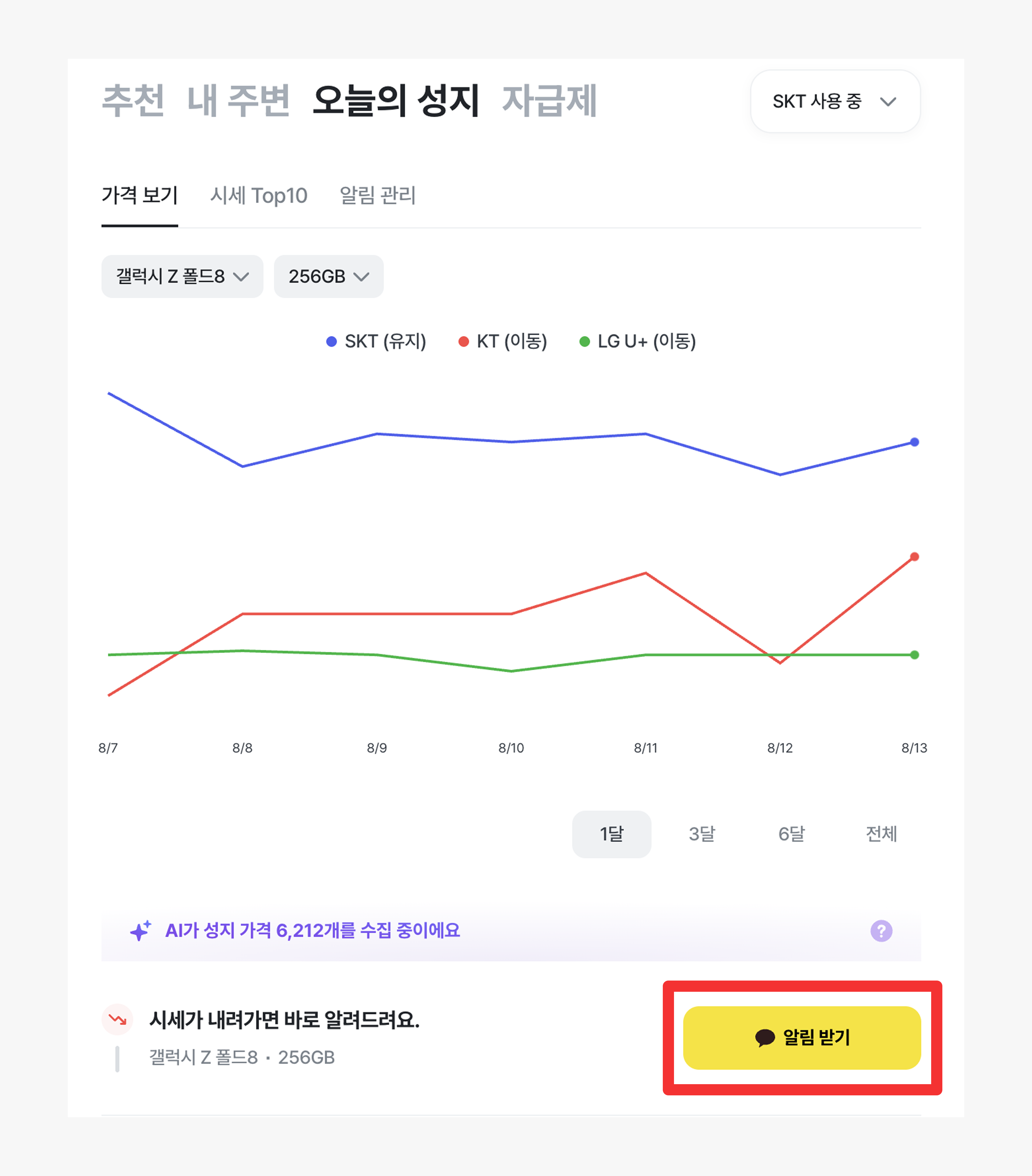This screenshot has height=1176, width=1032.
Task: Tap the help question mark icon
Action: point(881,930)
